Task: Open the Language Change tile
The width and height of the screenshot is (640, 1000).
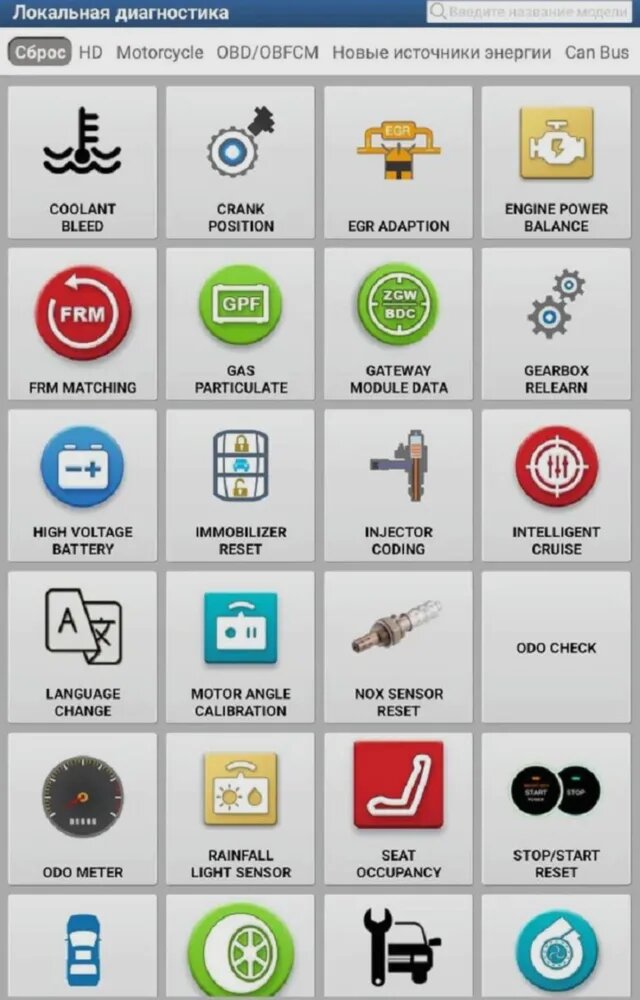Action: point(82,647)
